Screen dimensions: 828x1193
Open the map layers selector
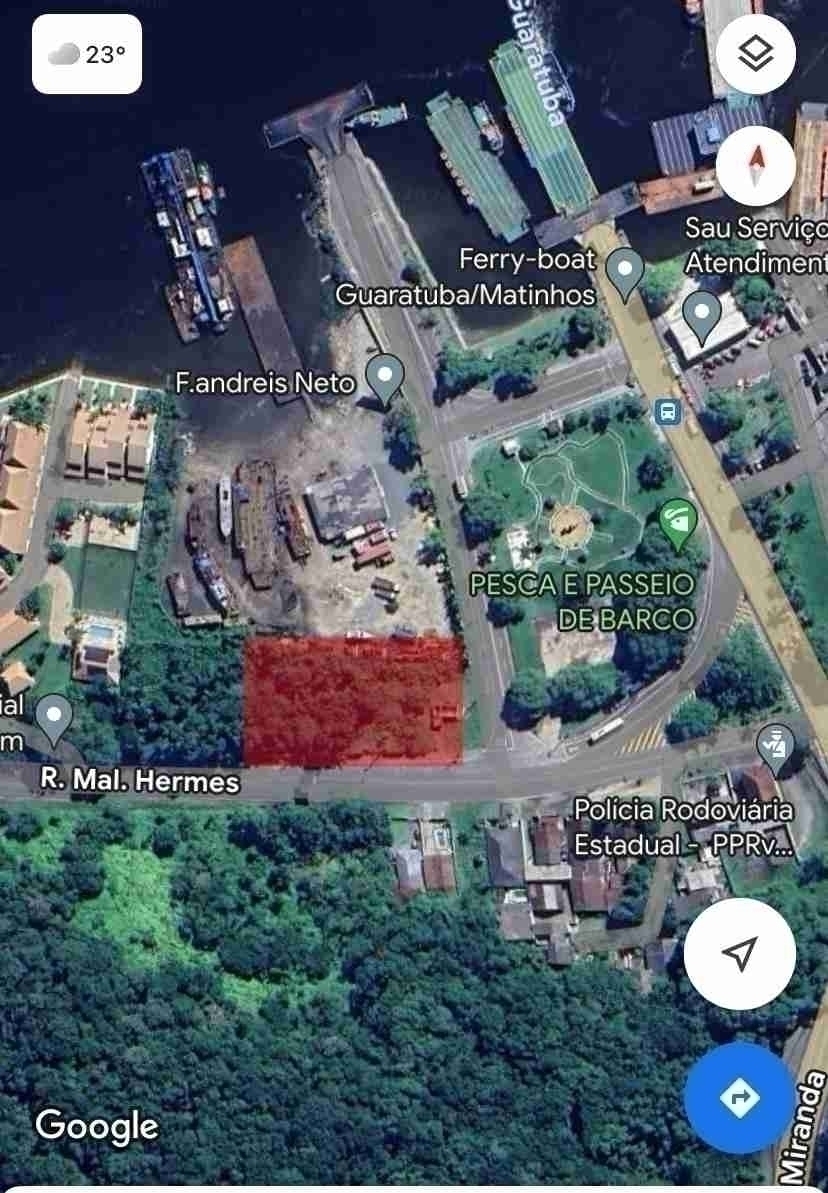[756, 54]
